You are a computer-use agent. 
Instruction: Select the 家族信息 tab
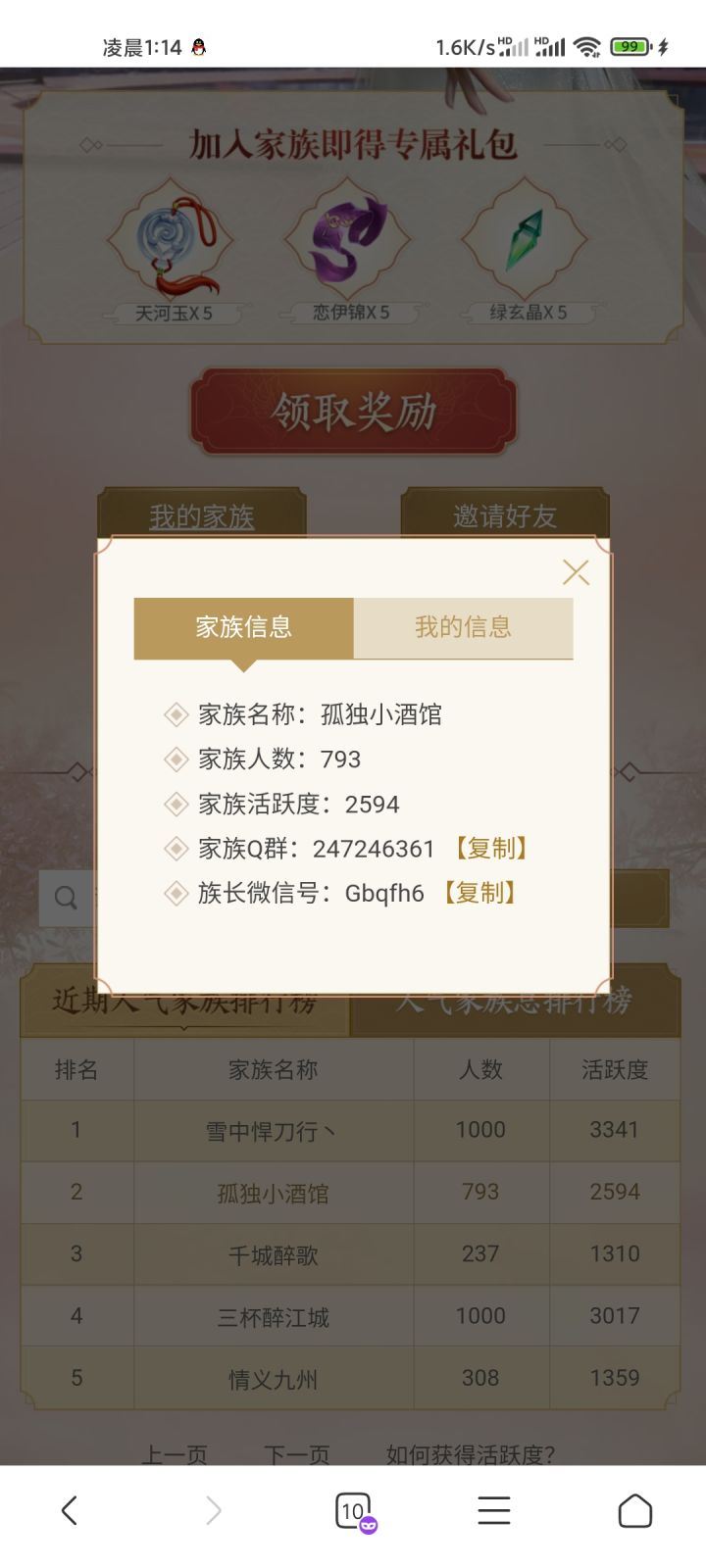click(x=241, y=627)
